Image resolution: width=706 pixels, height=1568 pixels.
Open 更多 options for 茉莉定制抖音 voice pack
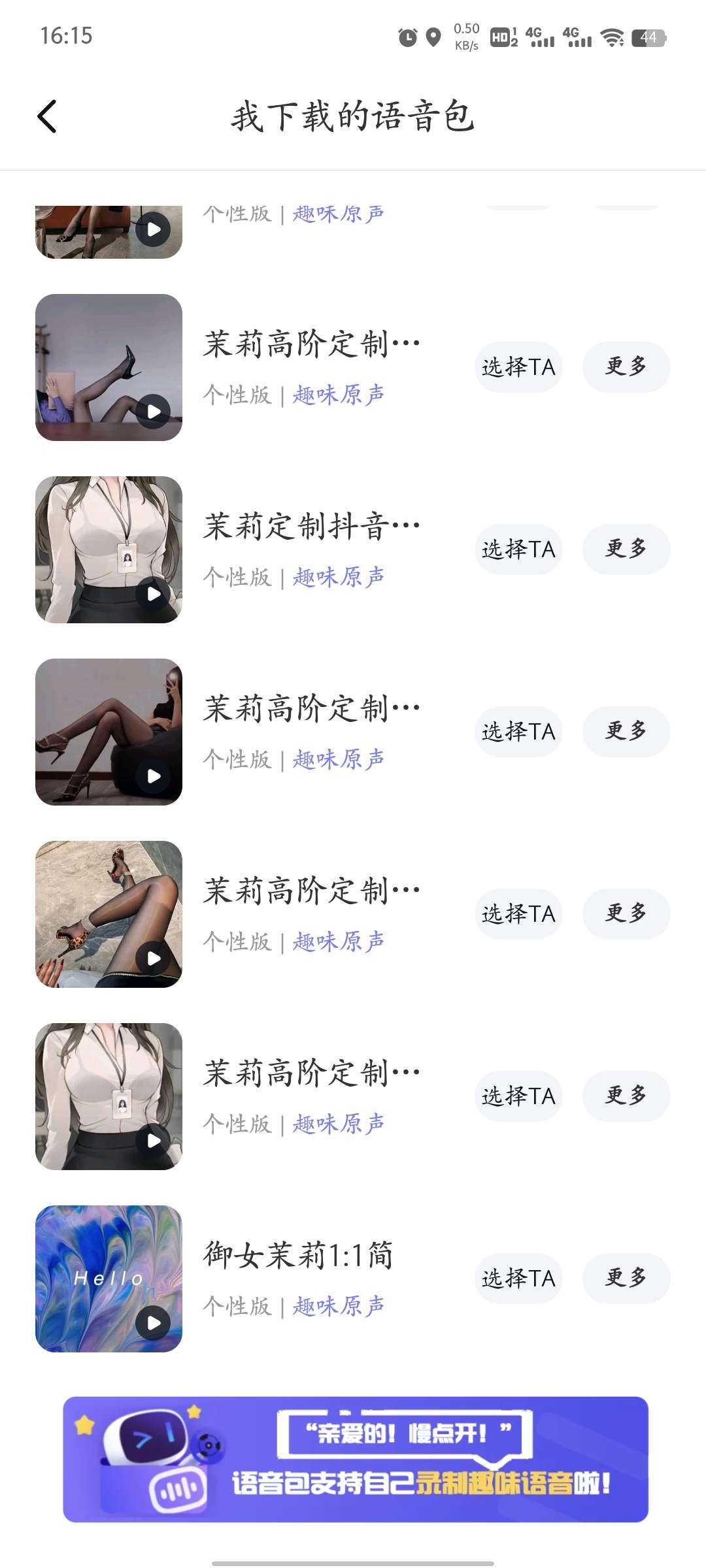coord(626,549)
